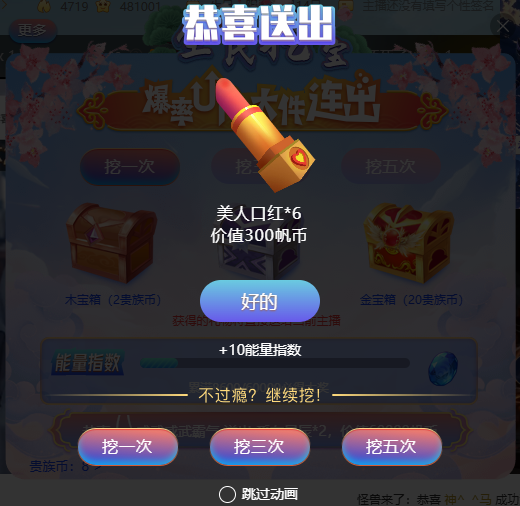Dig once with bright 挖一次 button
This screenshot has width=520, height=506.
128,447
